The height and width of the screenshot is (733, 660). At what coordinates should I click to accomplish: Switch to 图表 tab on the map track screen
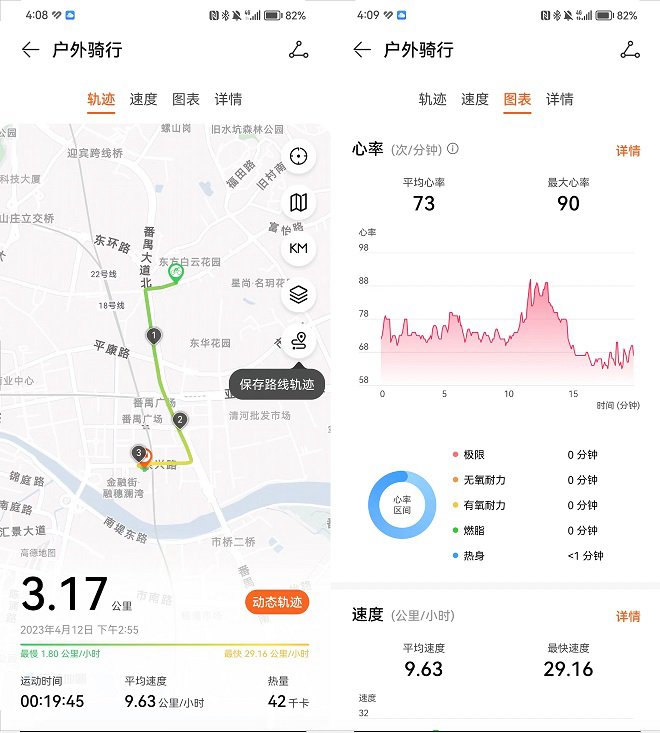click(x=186, y=99)
